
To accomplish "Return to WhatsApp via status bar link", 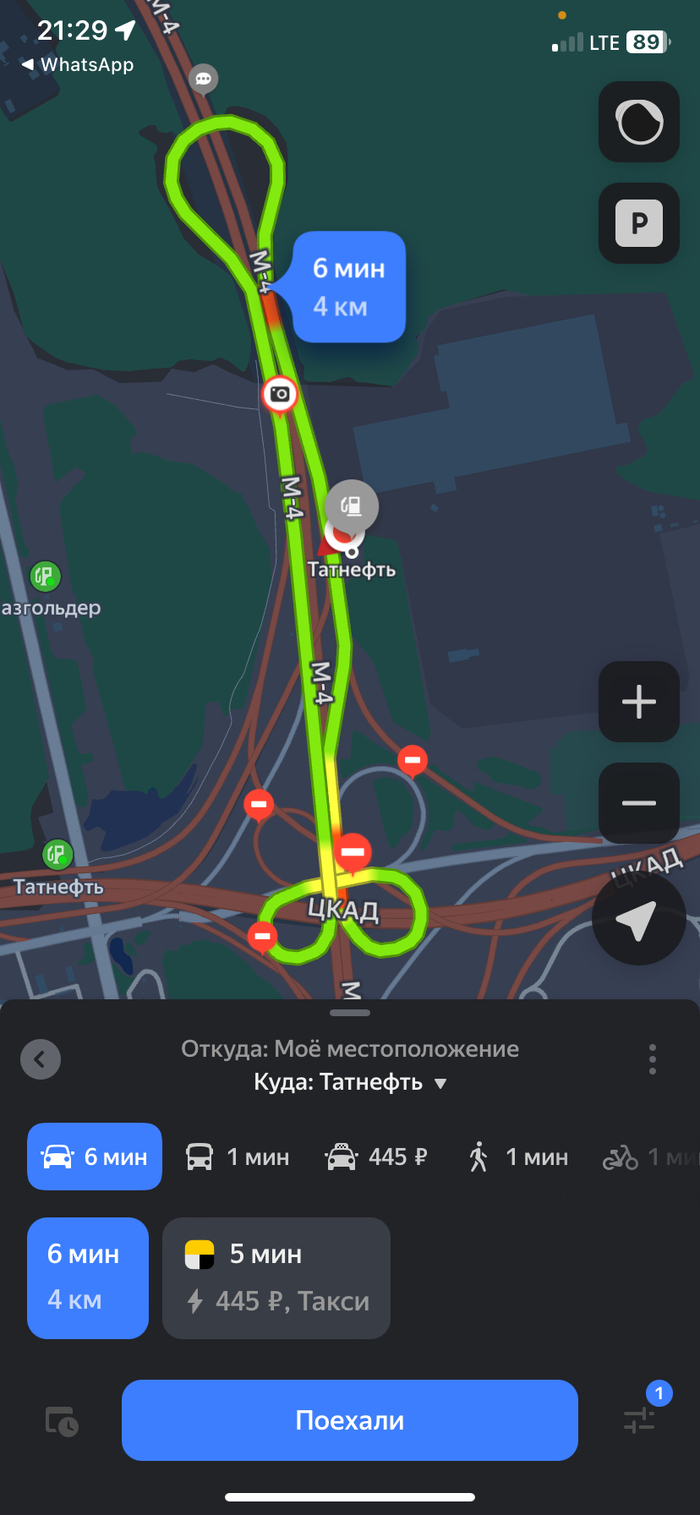I will (78, 65).
